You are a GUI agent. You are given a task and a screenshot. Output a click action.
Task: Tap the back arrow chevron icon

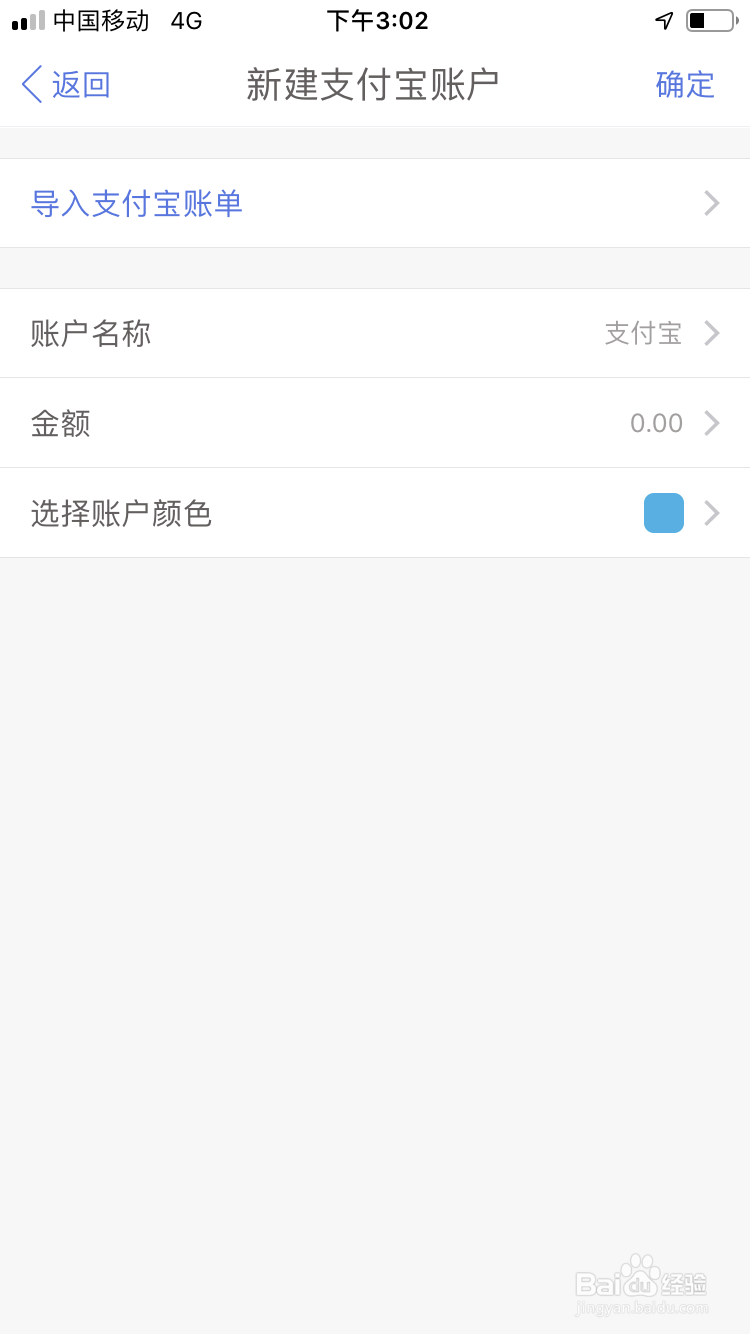point(30,85)
